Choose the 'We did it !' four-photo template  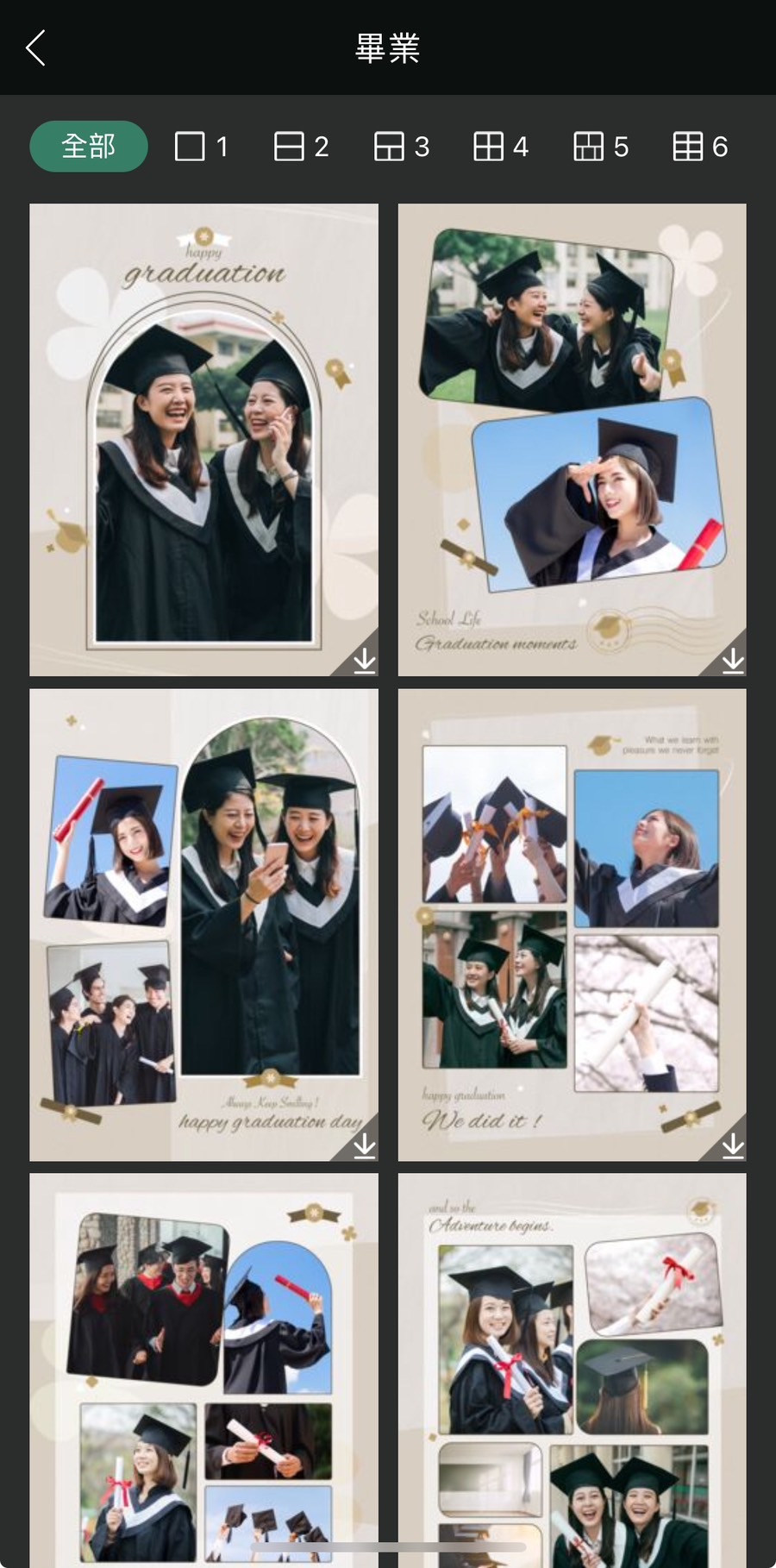[x=572, y=925]
